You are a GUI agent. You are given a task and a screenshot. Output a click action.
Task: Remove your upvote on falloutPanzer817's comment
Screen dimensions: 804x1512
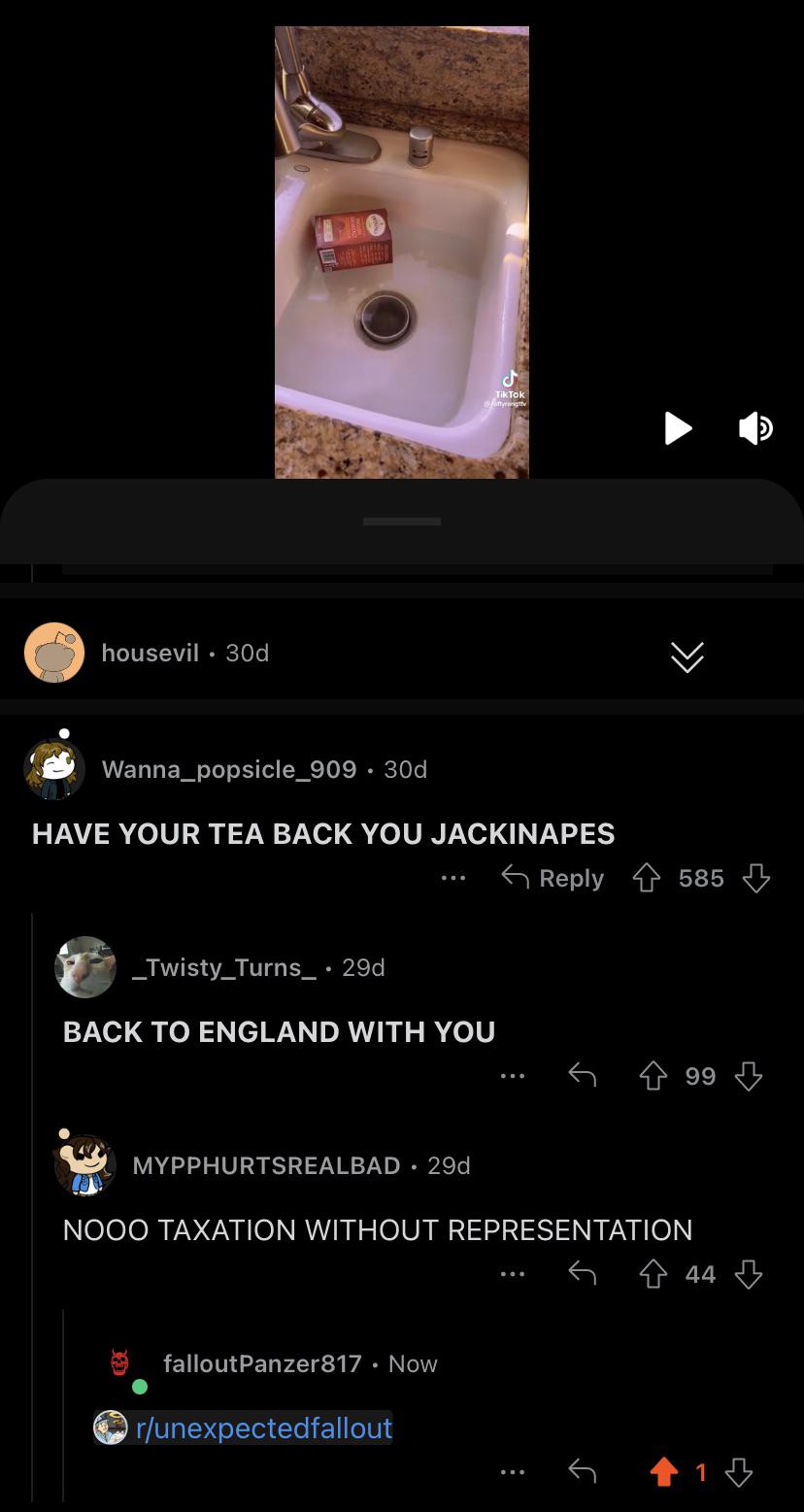click(x=664, y=1472)
